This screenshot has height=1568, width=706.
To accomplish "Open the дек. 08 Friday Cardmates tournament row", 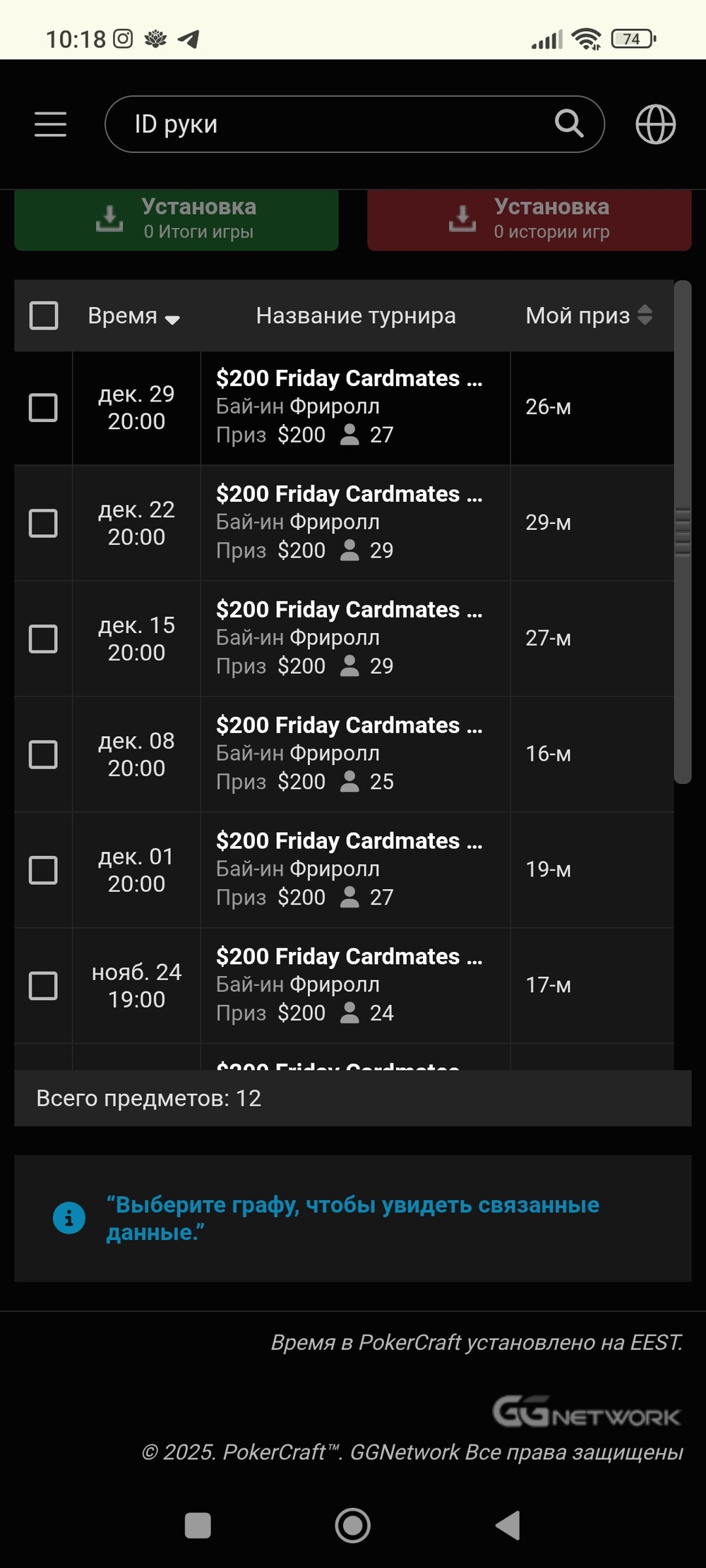I will pos(344,754).
